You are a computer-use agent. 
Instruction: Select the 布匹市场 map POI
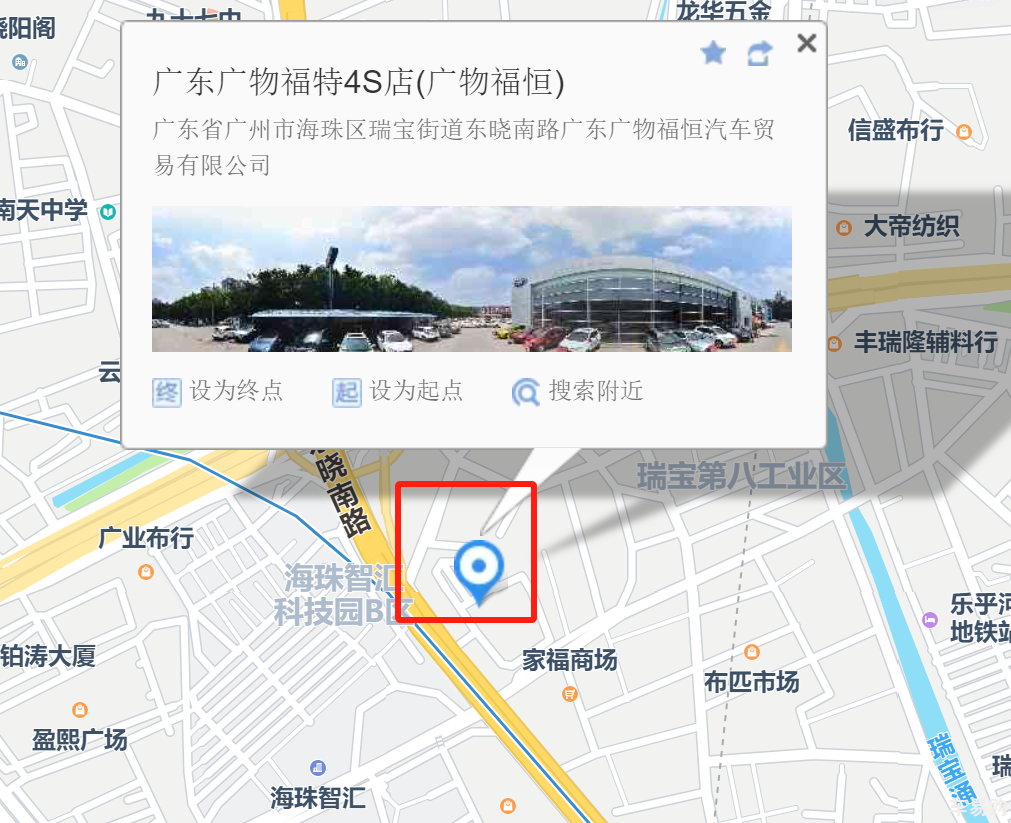tap(752, 681)
